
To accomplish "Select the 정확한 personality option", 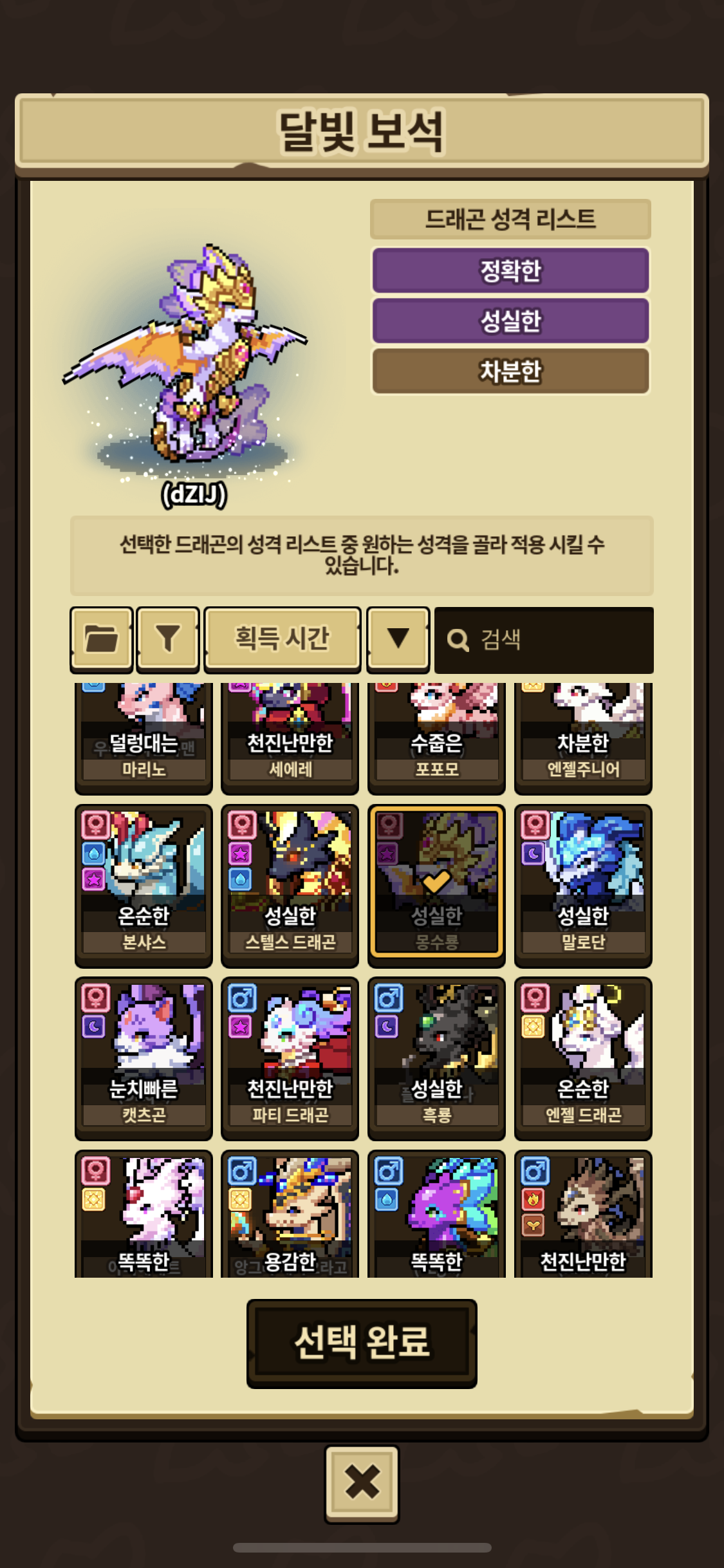I will [x=510, y=270].
